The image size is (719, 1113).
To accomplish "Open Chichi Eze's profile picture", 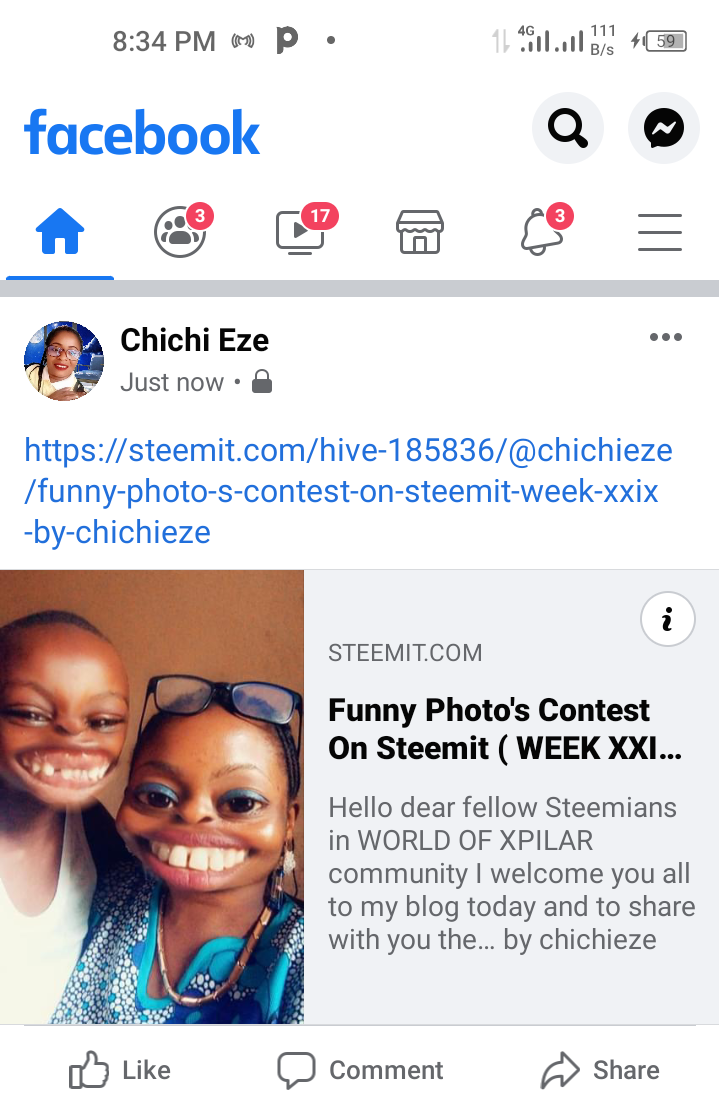I will pyautogui.click(x=64, y=361).
